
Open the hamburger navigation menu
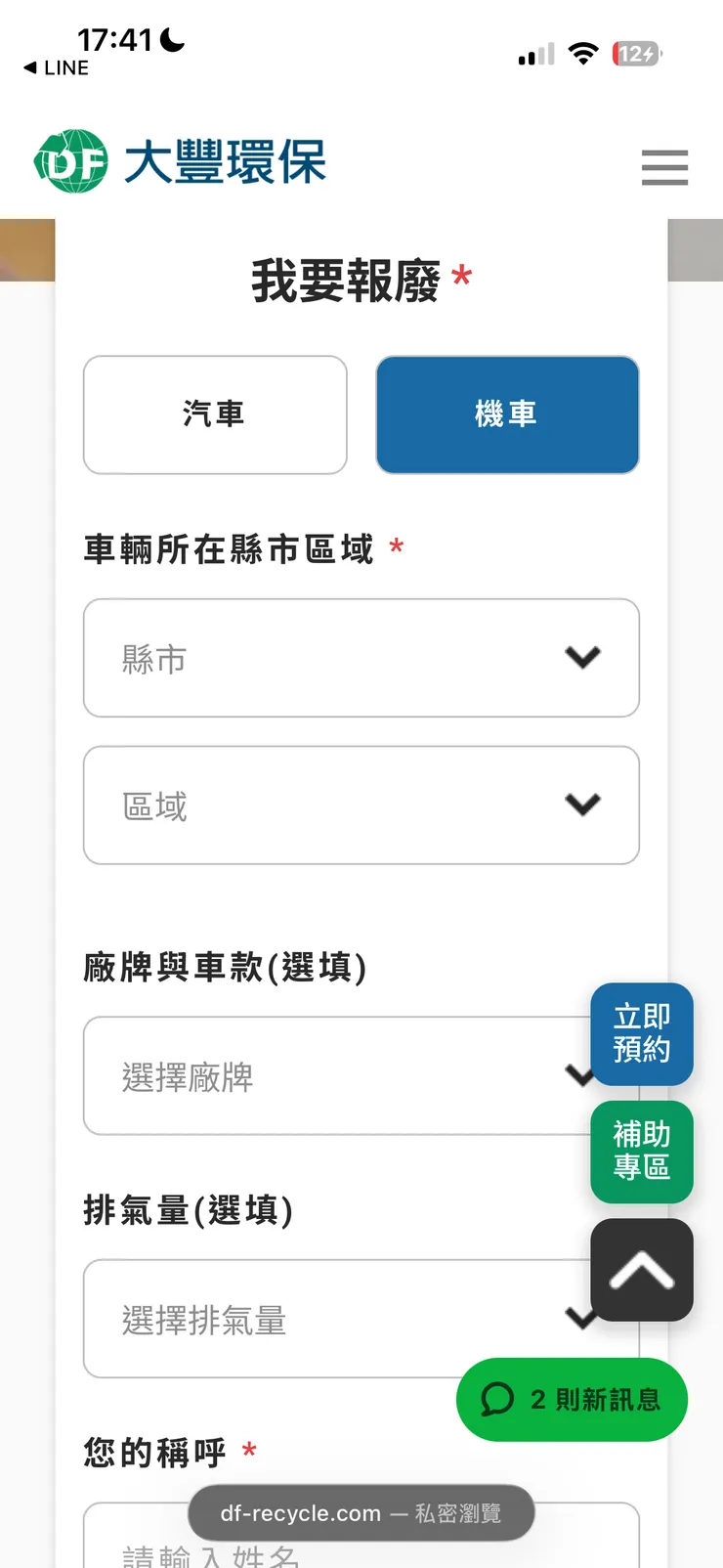(x=664, y=167)
